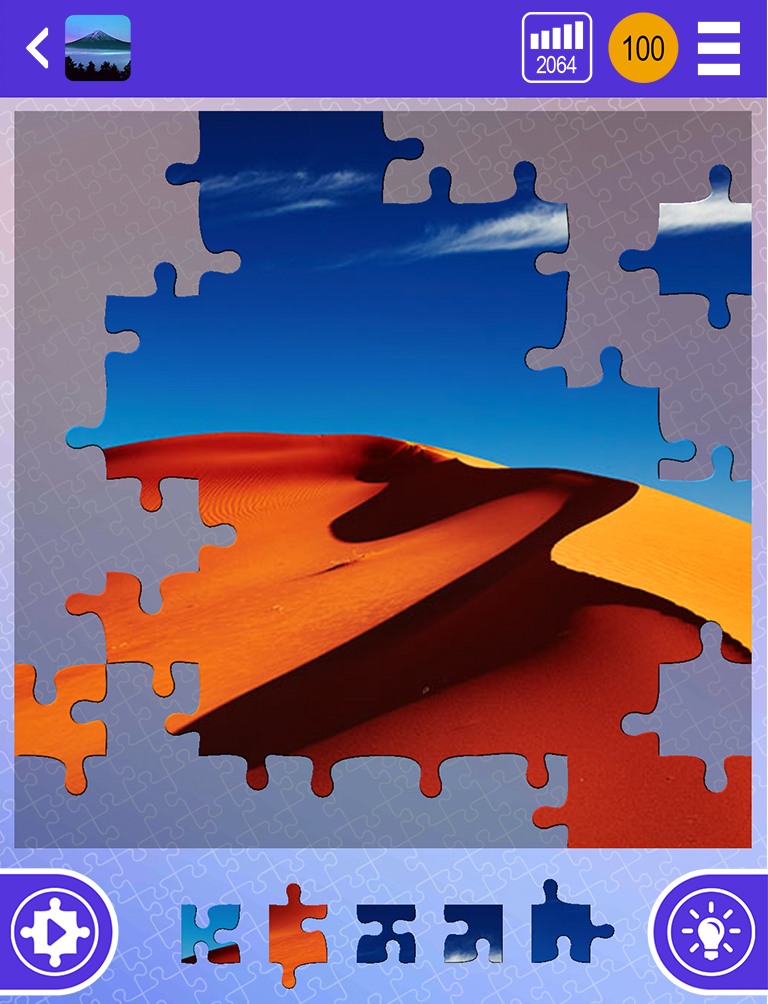This screenshot has width=768, height=1004.
Task: Select the light blue piece in tray
Action: click(210, 933)
